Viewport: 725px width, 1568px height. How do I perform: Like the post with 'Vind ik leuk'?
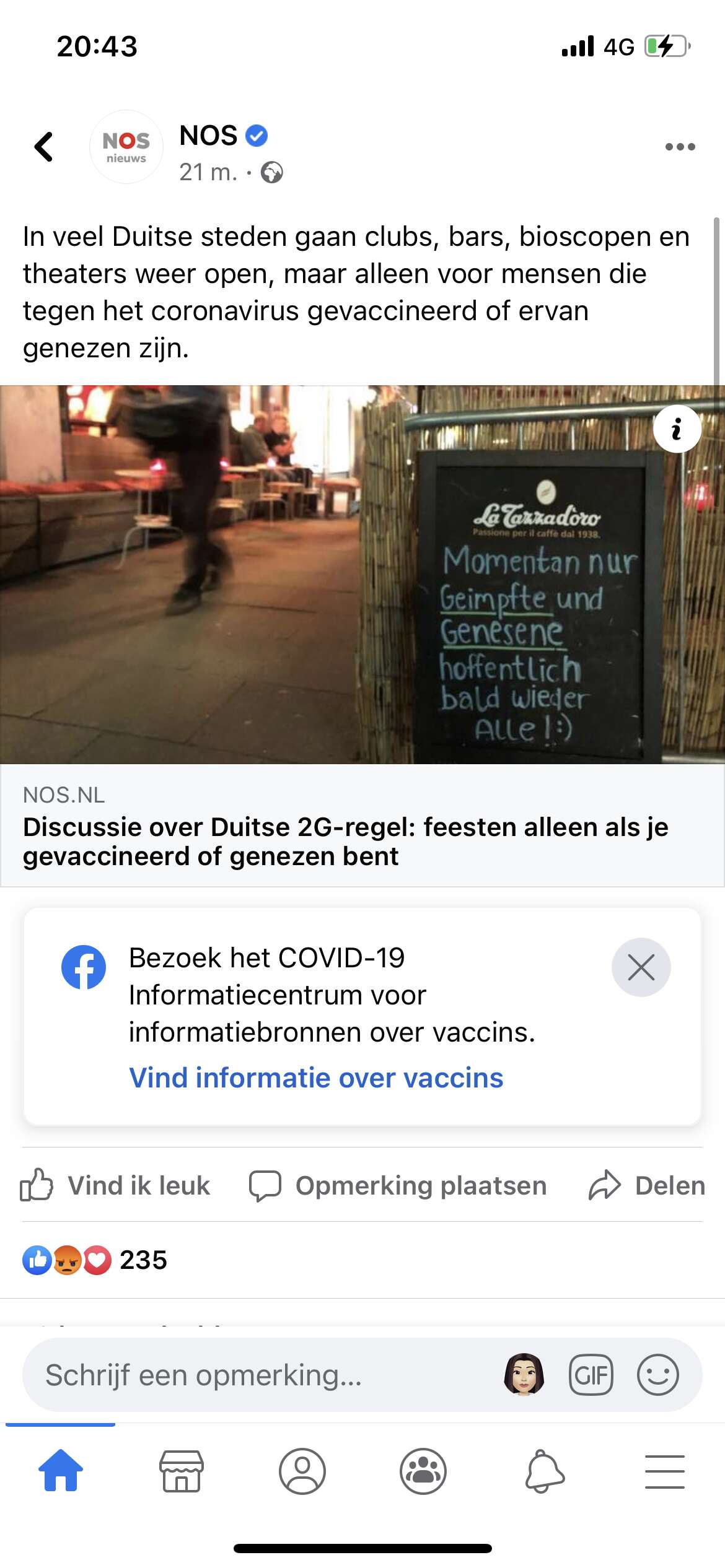(x=115, y=1185)
